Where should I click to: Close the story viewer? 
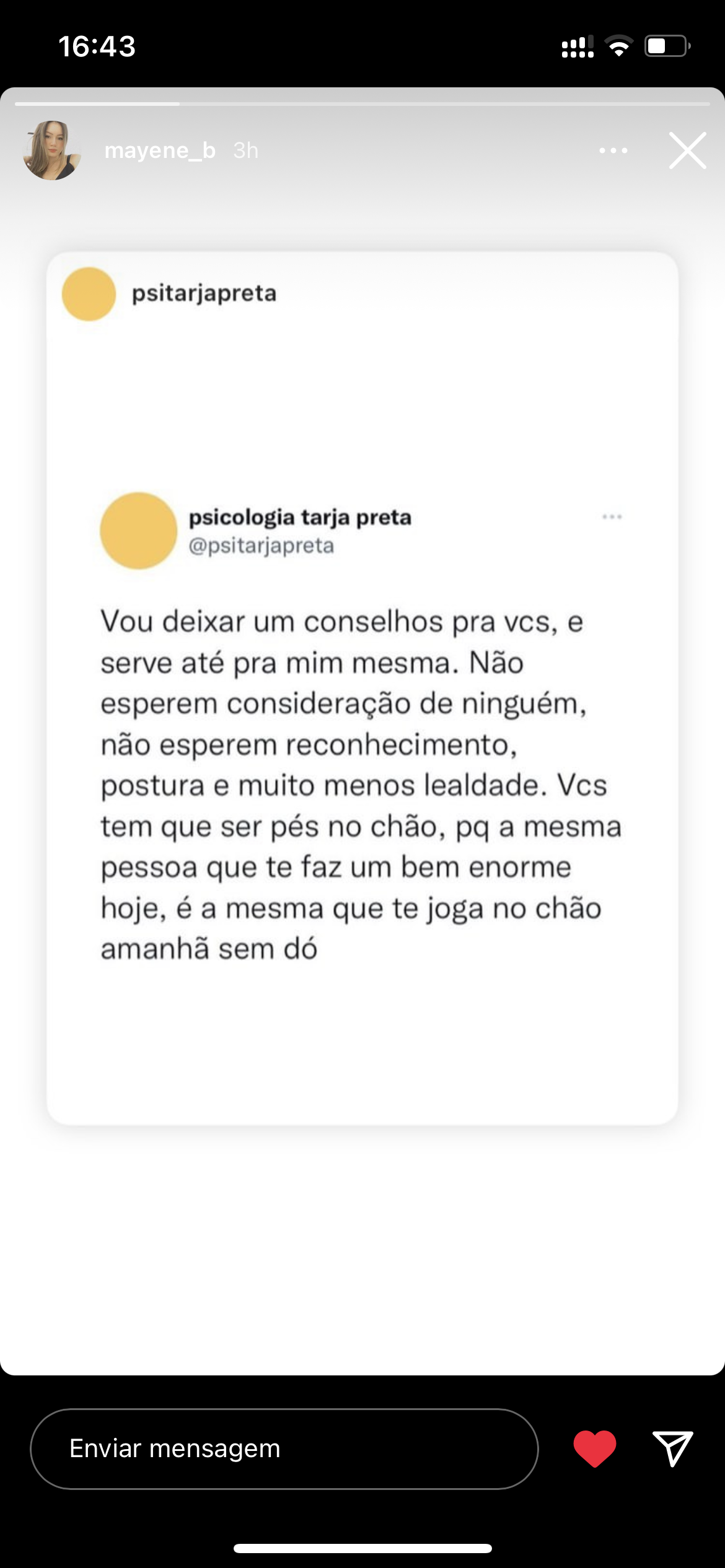click(687, 150)
